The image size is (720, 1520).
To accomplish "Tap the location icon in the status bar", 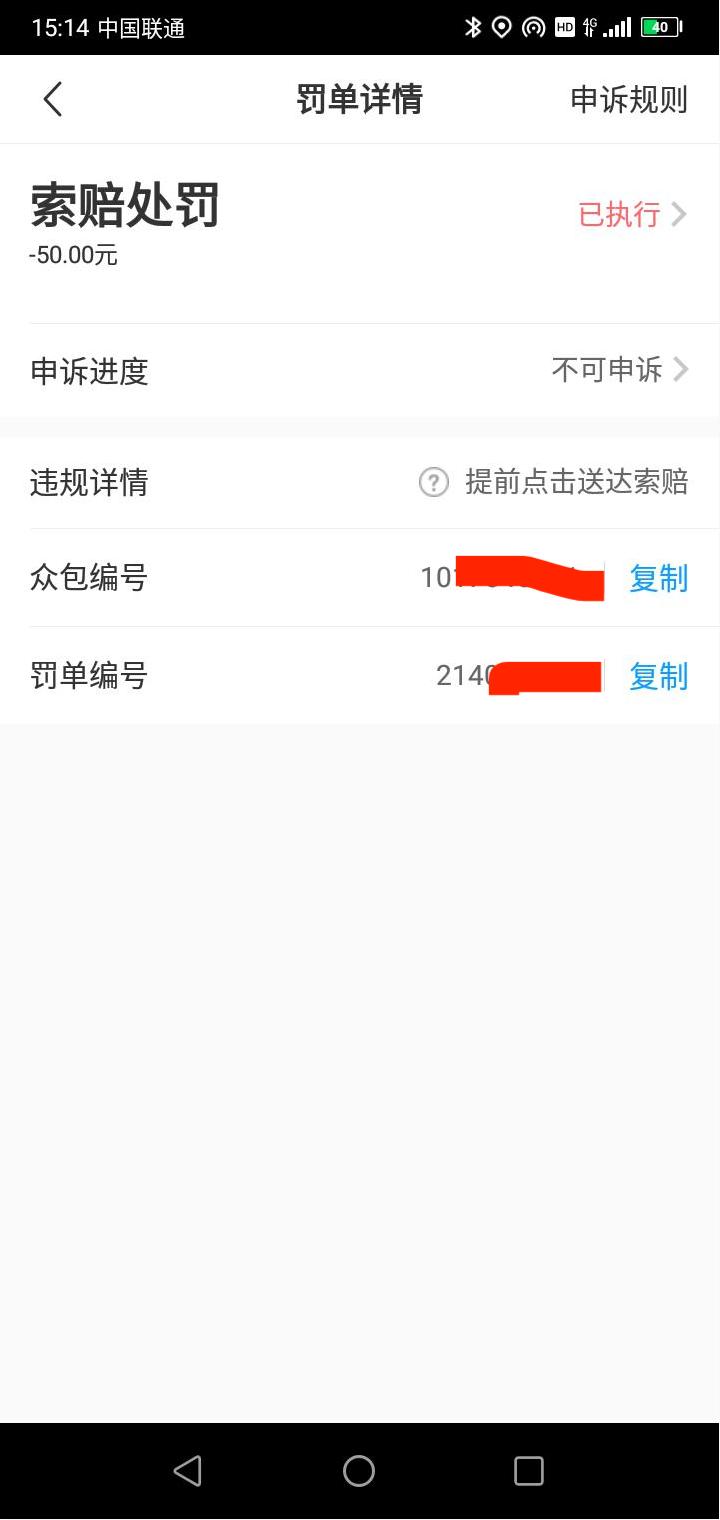I will point(503,27).
